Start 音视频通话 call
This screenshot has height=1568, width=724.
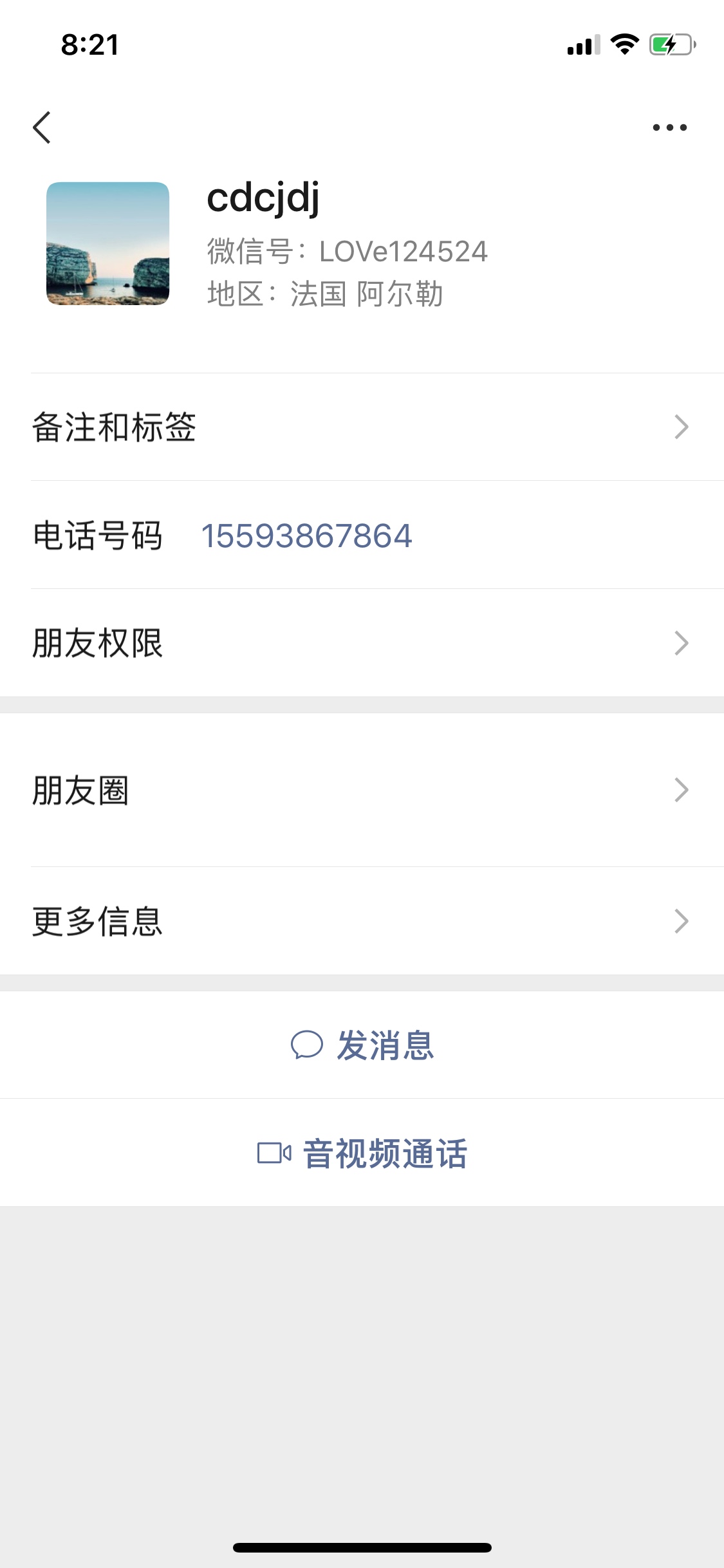coord(362,1153)
